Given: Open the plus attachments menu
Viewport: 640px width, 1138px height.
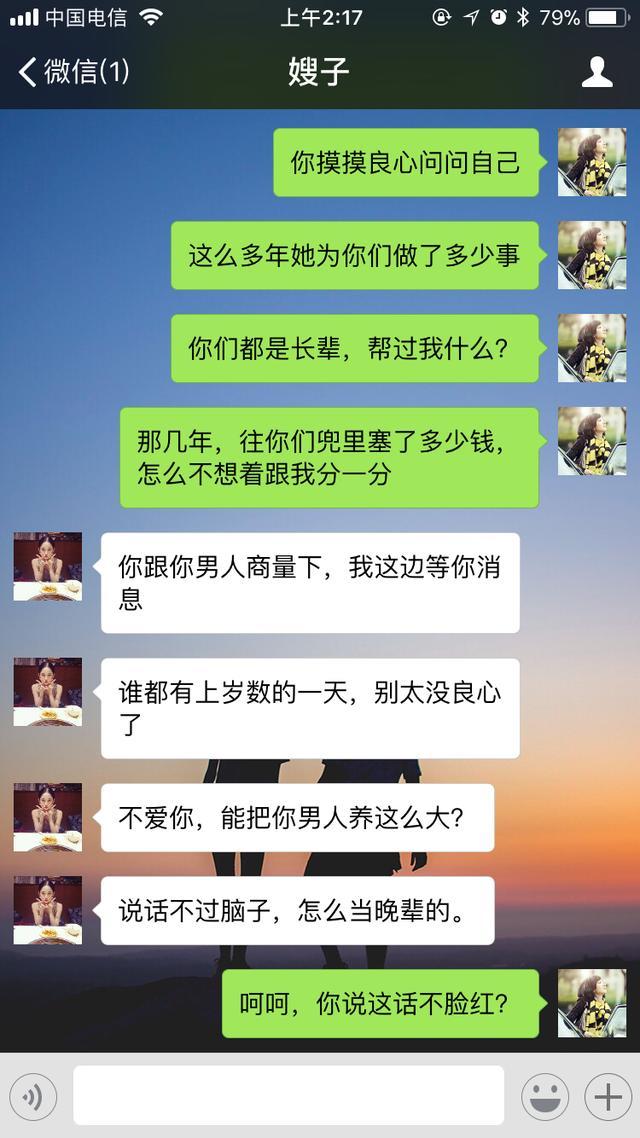Looking at the screenshot, I should click(x=607, y=1097).
